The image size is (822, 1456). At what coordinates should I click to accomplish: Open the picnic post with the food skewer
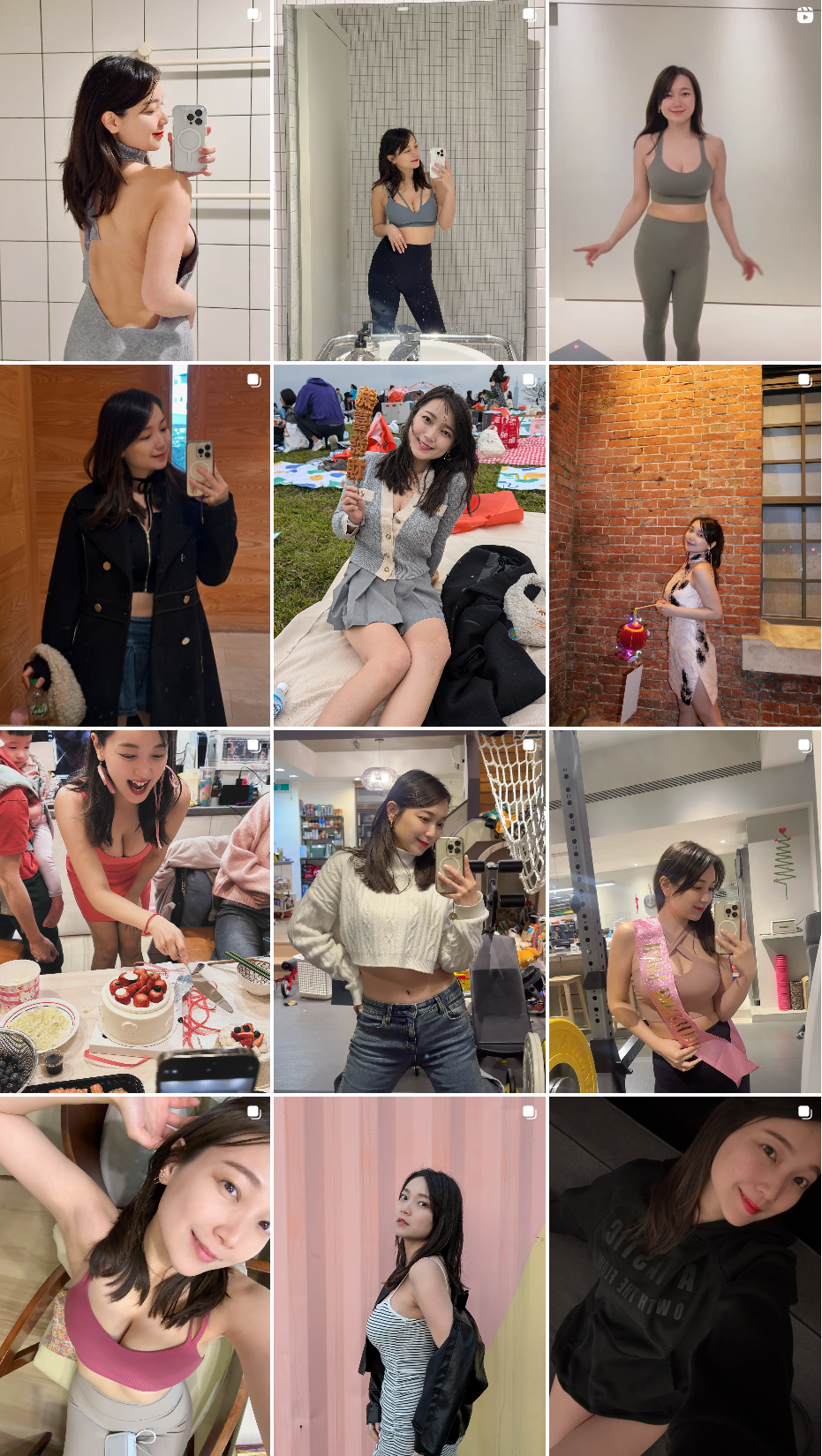coord(409,546)
